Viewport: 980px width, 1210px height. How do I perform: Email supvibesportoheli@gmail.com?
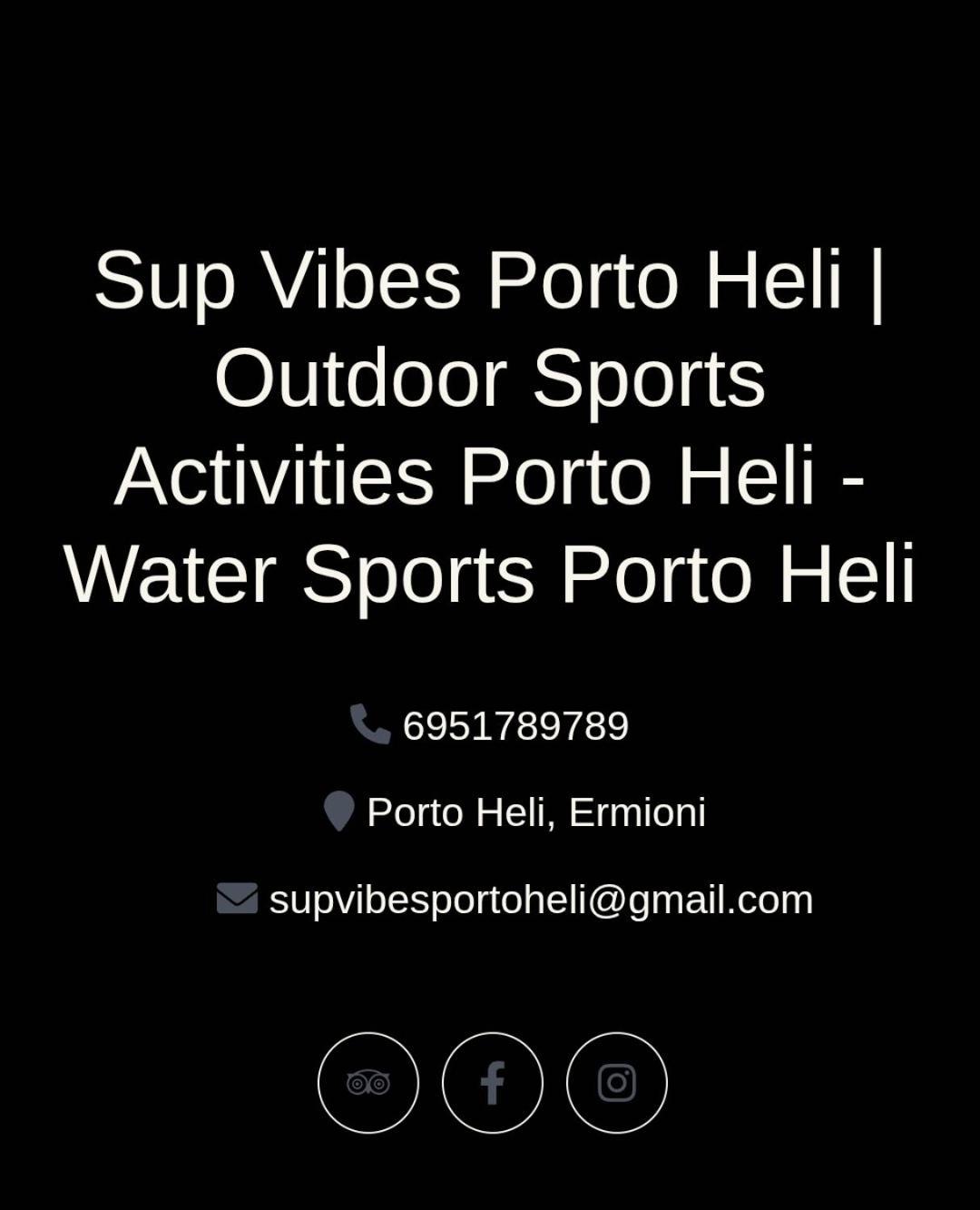[540, 900]
